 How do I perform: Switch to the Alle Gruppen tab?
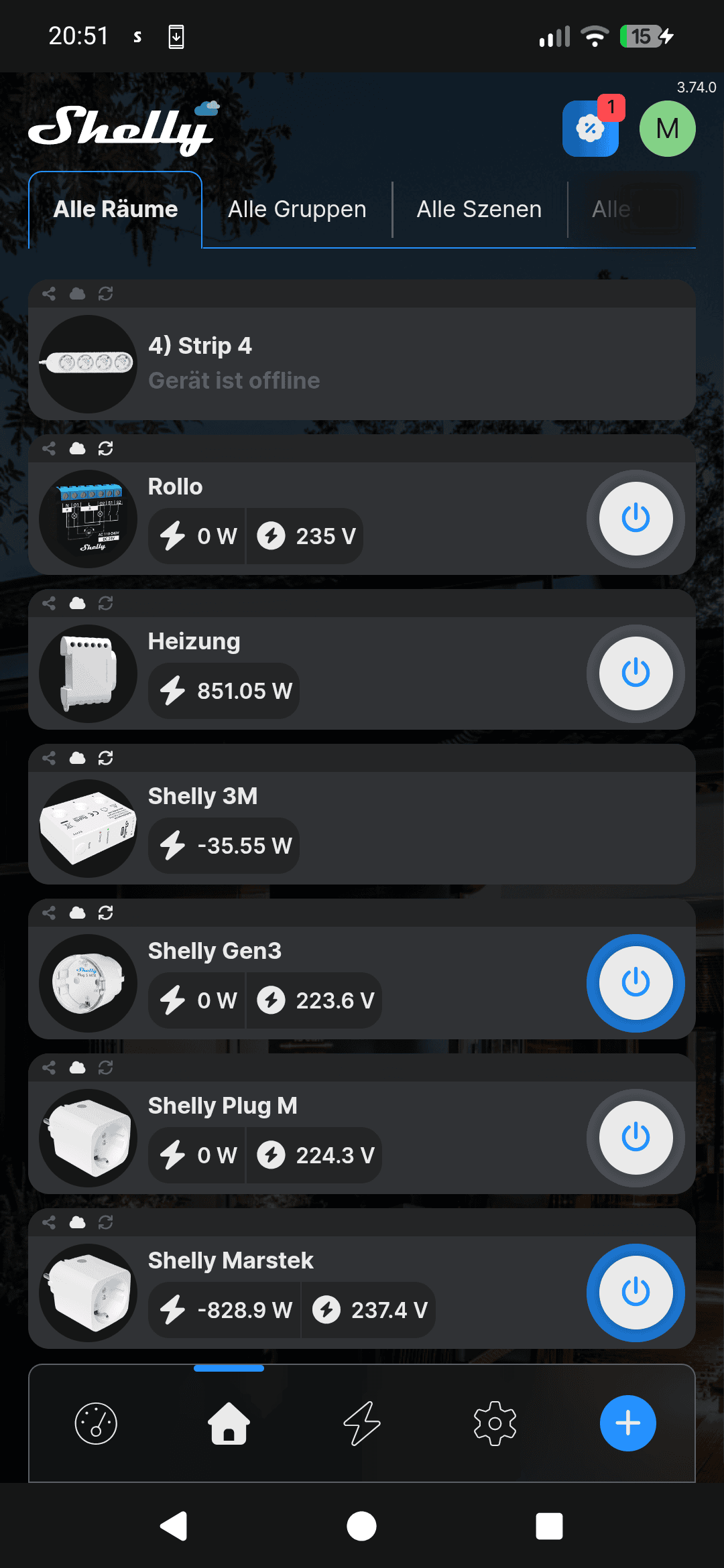(x=297, y=210)
